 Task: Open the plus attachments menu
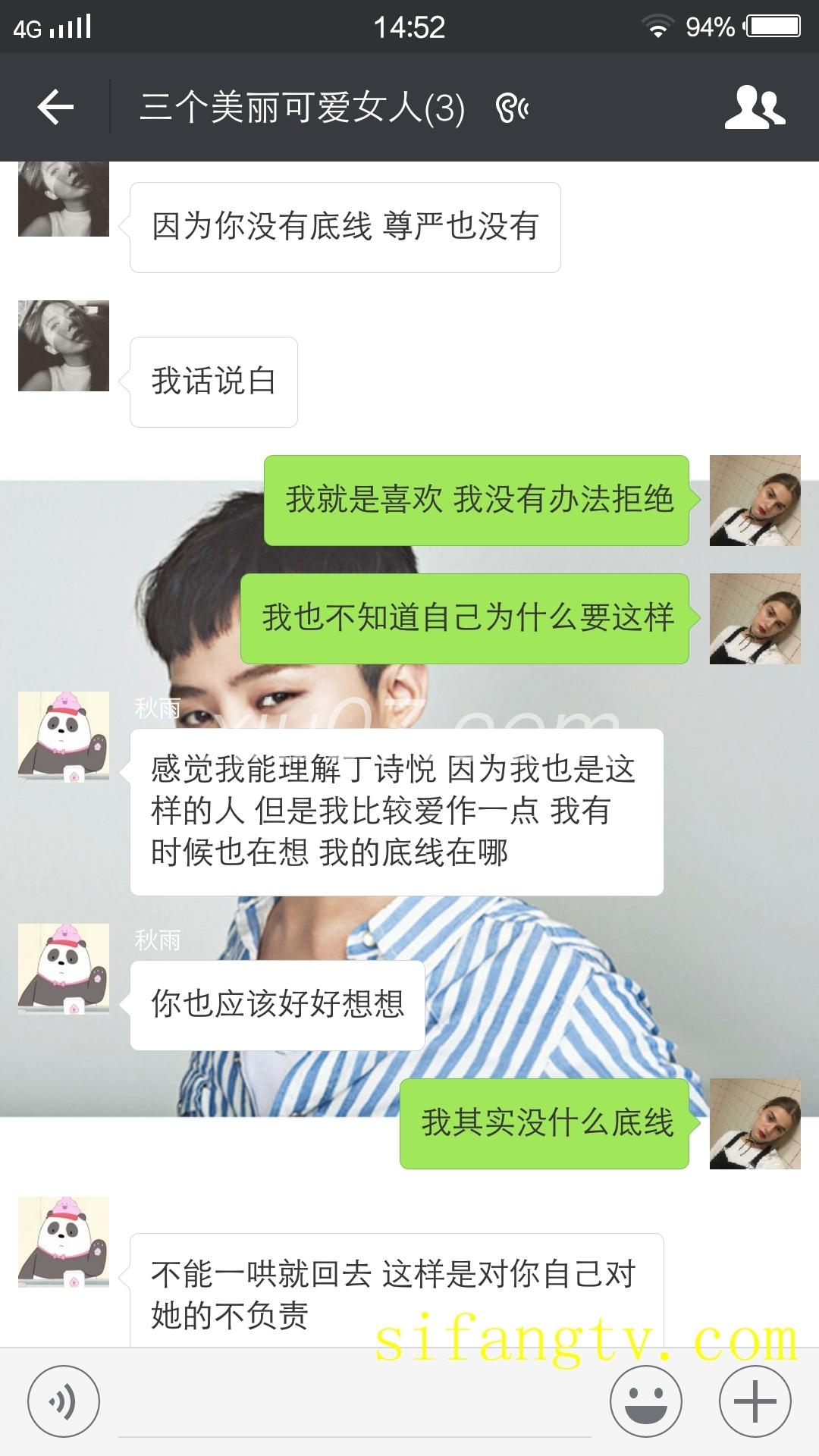coord(755,1401)
